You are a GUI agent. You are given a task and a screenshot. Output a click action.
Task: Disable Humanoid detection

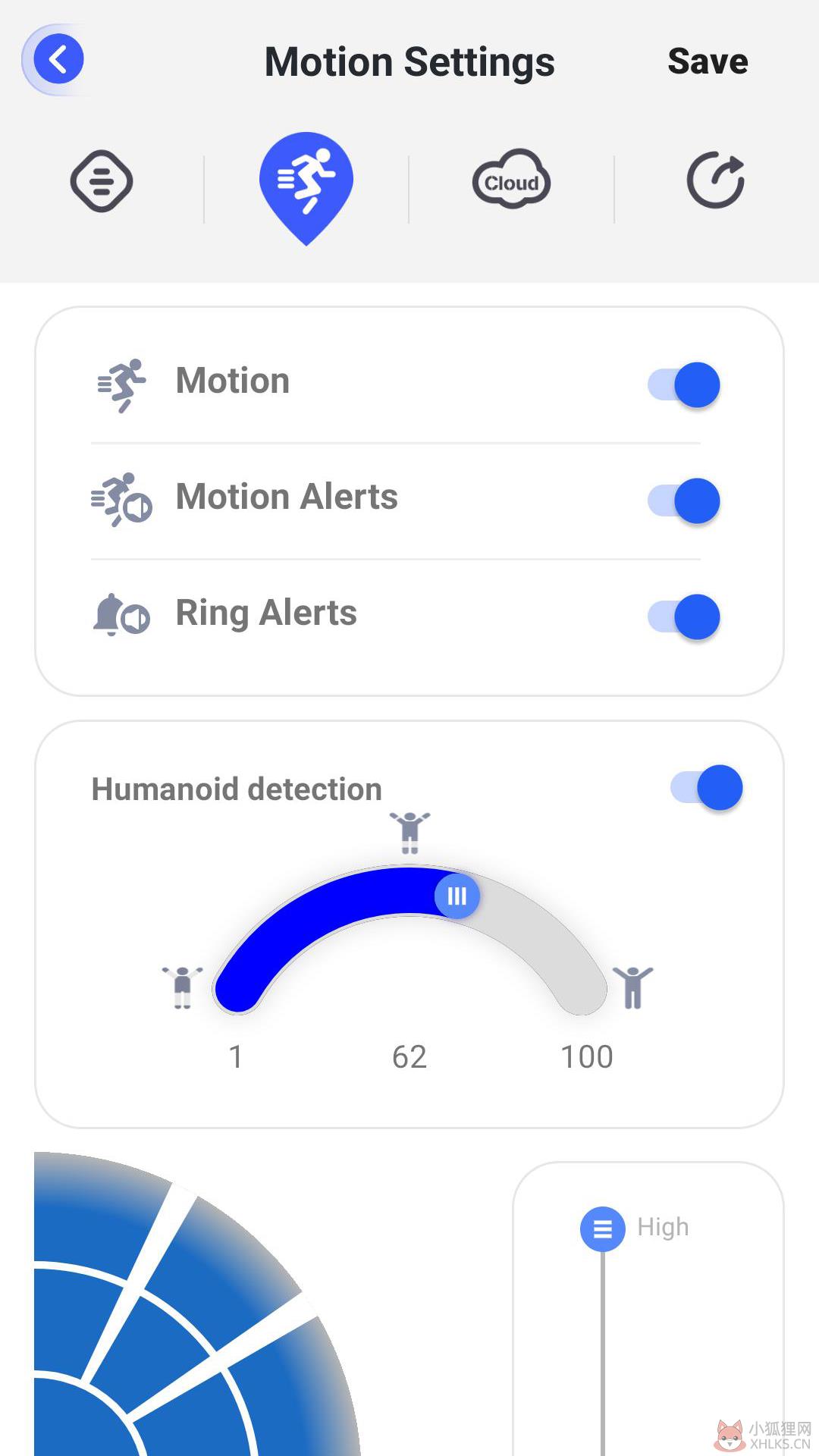click(x=706, y=787)
